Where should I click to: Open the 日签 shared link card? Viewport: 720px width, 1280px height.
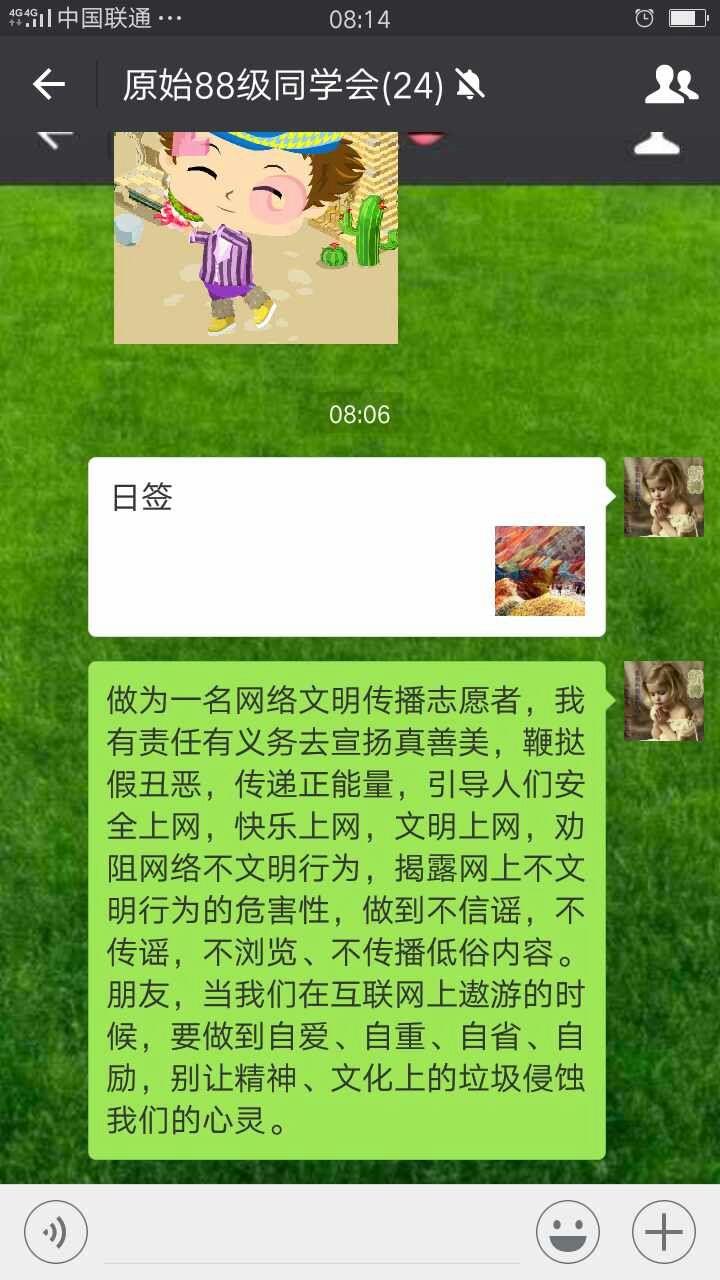(x=347, y=547)
